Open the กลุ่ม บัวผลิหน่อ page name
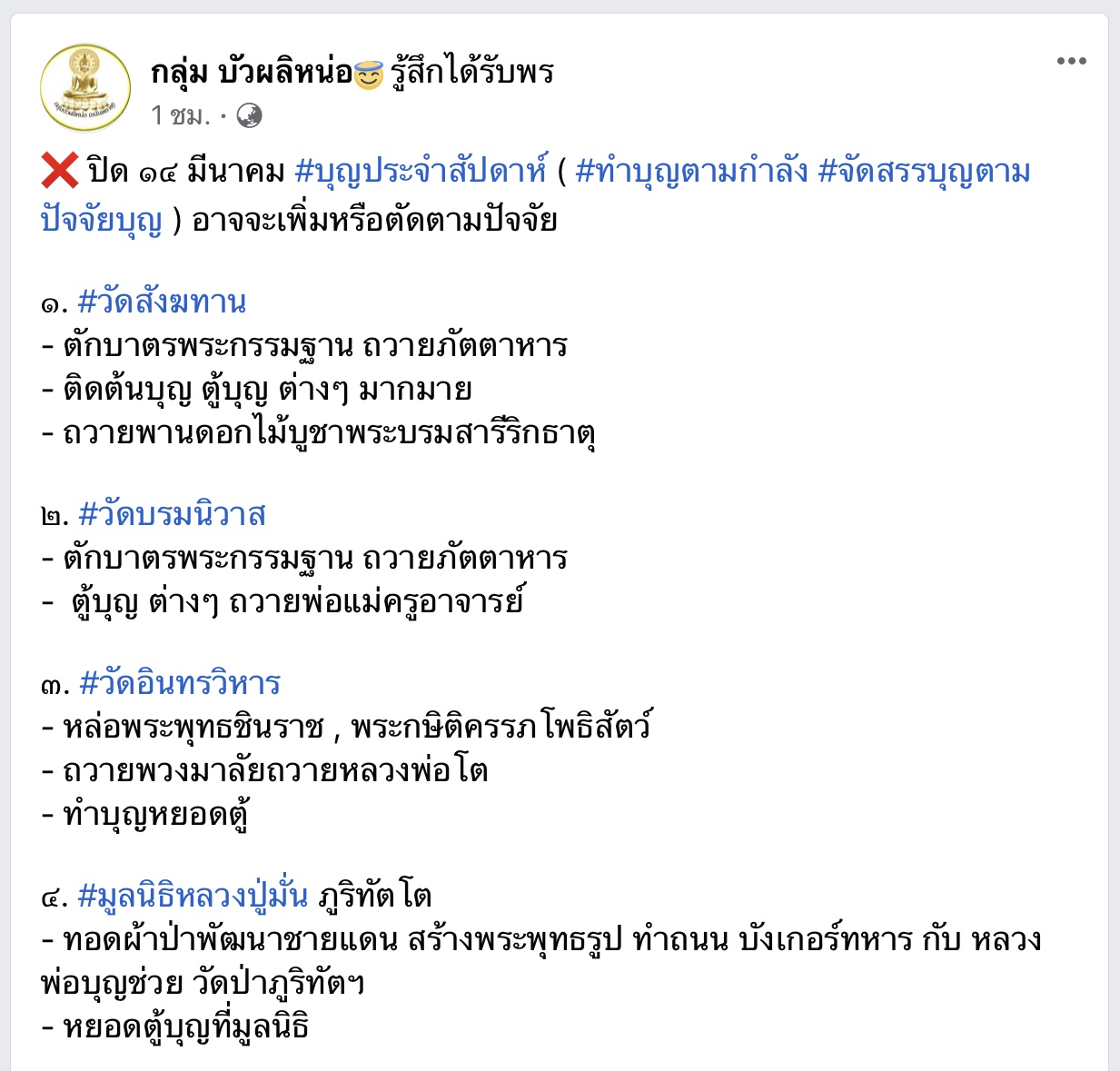Viewport: 1120px width, 1071px height. [252, 73]
